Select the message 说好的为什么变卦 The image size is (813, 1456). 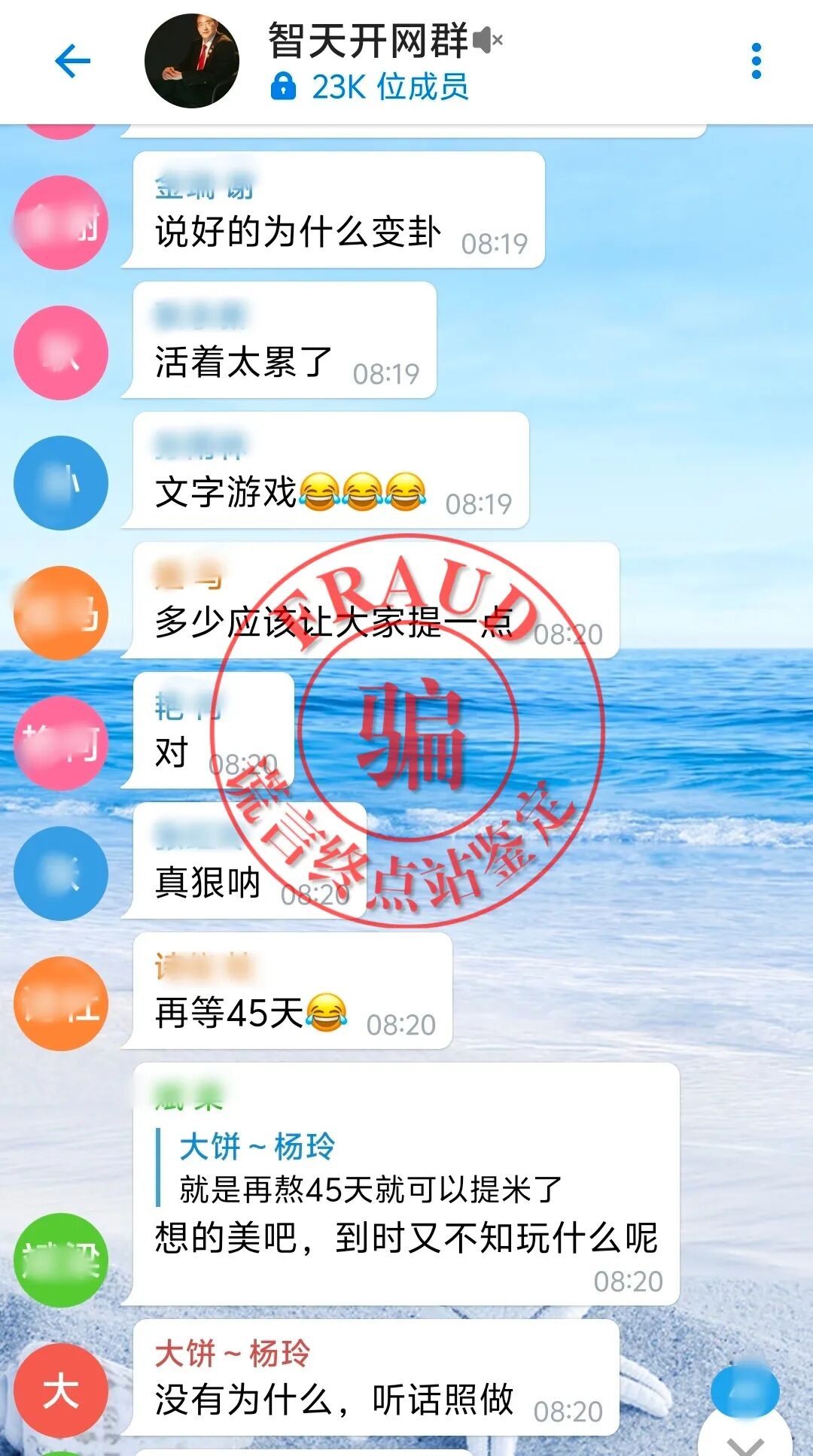click(298, 233)
